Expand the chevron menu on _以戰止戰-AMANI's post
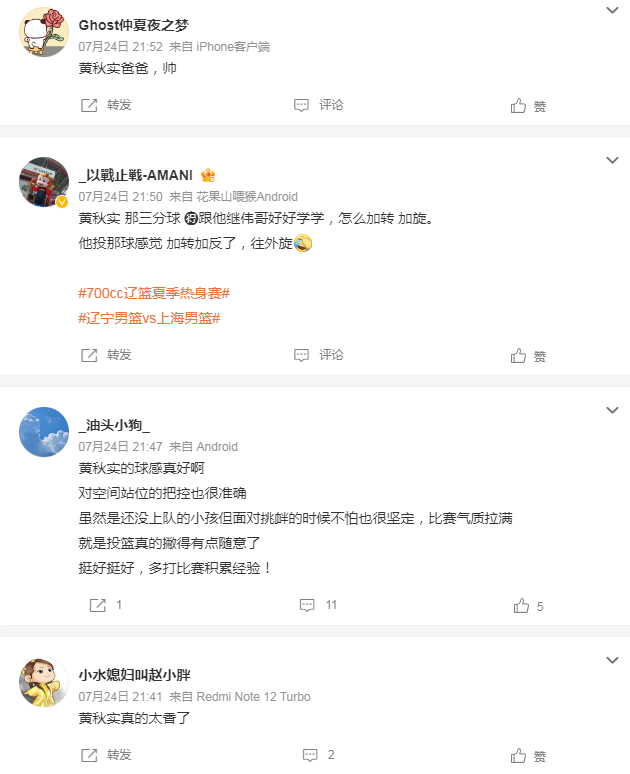The width and height of the screenshot is (630, 774). point(612,160)
